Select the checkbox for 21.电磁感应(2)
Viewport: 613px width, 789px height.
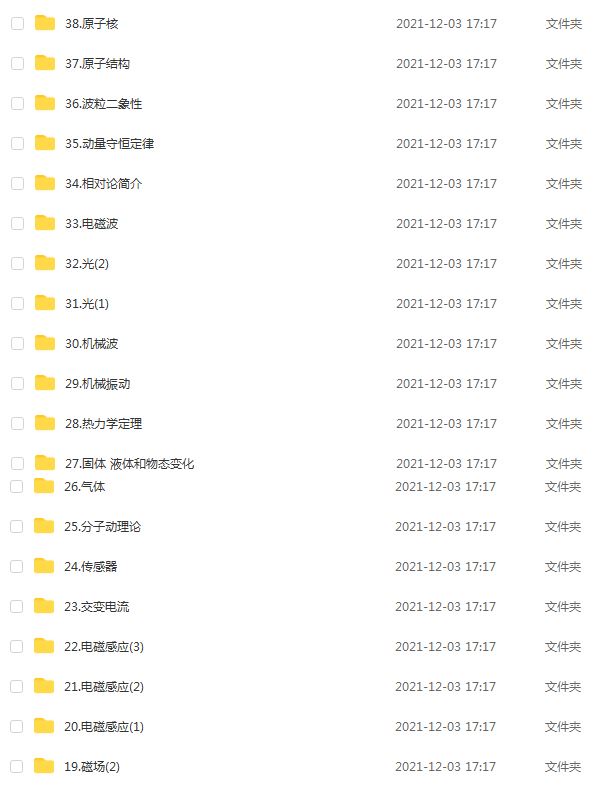(x=16, y=687)
